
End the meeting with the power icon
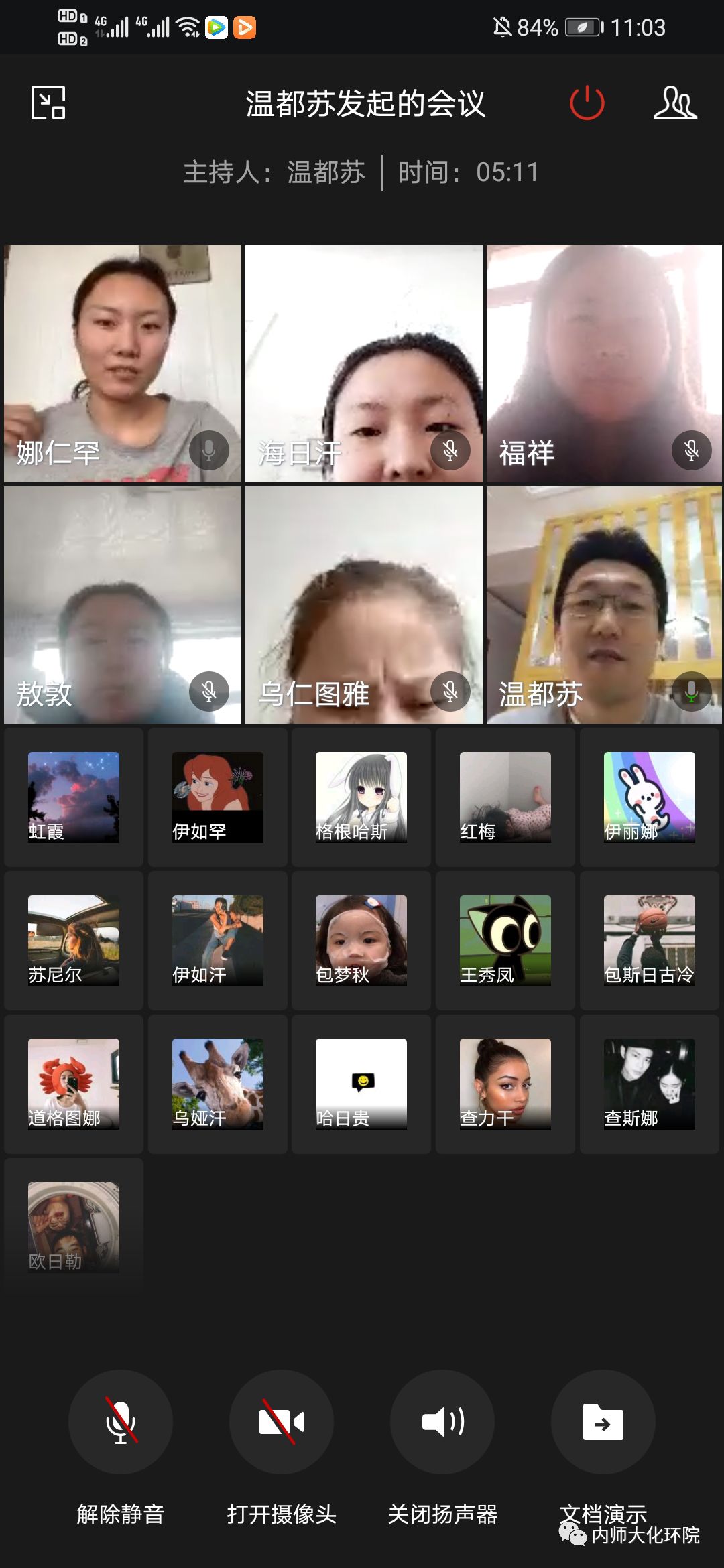(x=587, y=103)
